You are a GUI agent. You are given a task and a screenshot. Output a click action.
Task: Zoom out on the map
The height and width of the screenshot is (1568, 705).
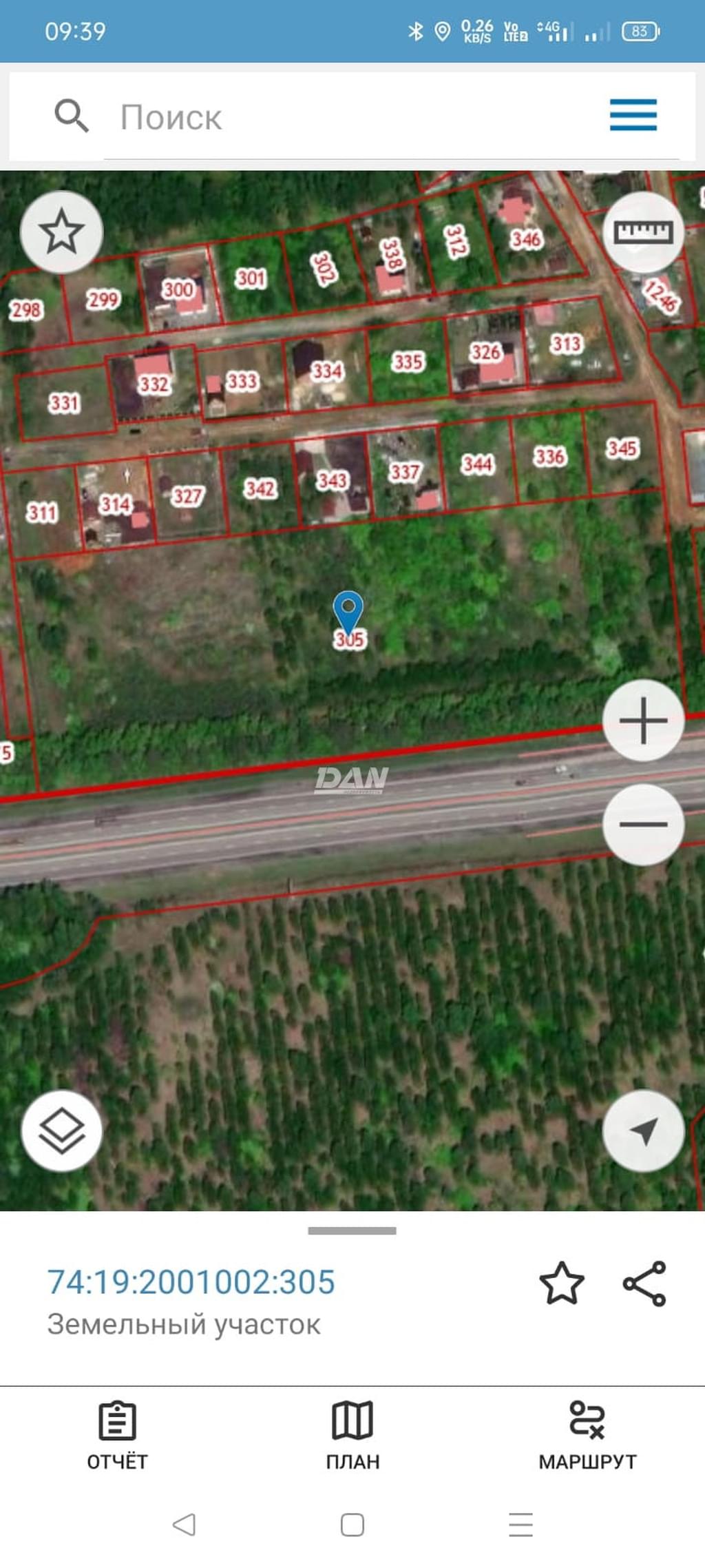pyautogui.click(x=643, y=824)
